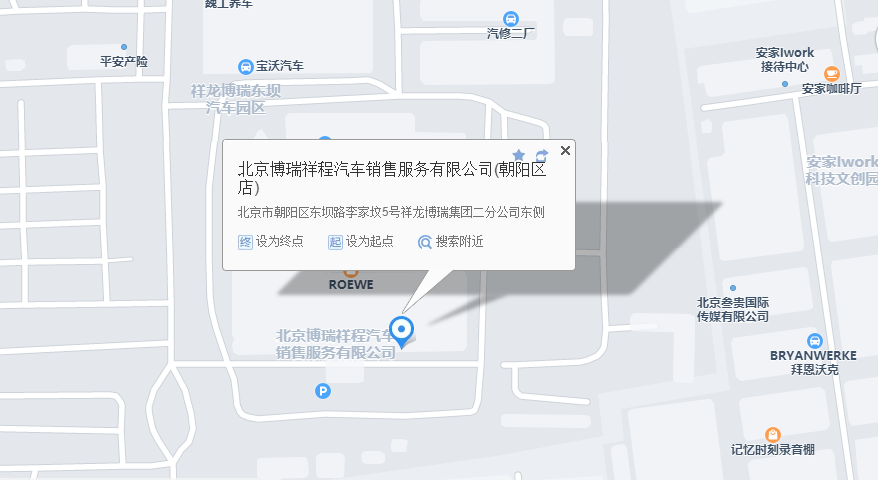Open the 记忆时刻录音棚 marker

coord(772,434)
